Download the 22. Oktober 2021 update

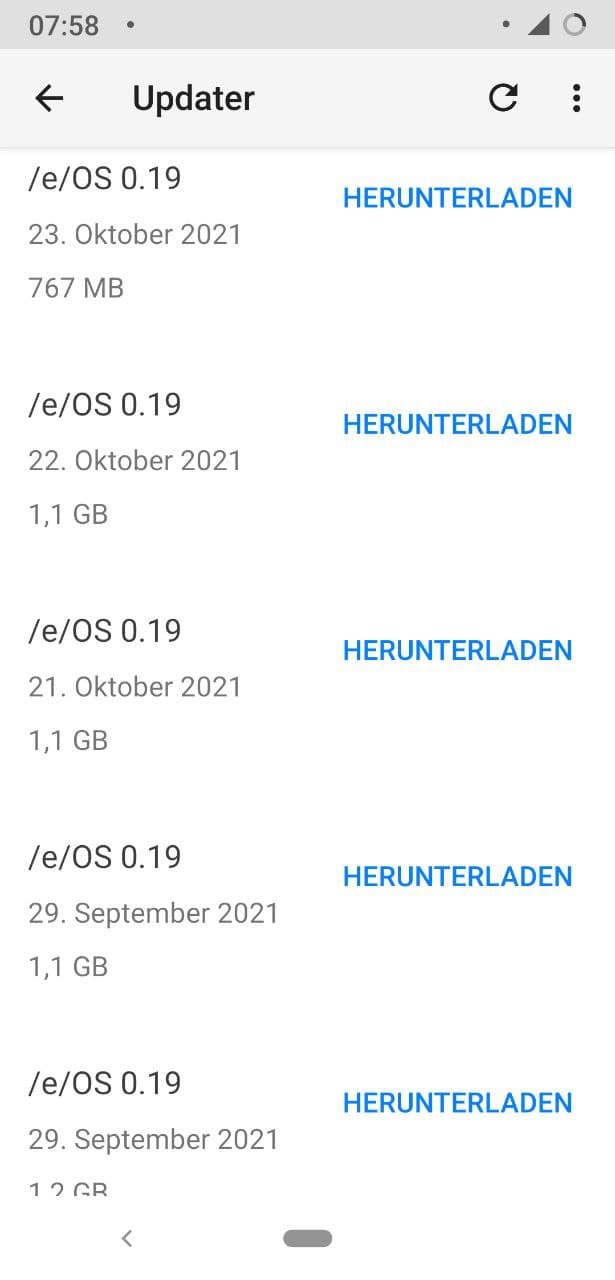(458, 424)
